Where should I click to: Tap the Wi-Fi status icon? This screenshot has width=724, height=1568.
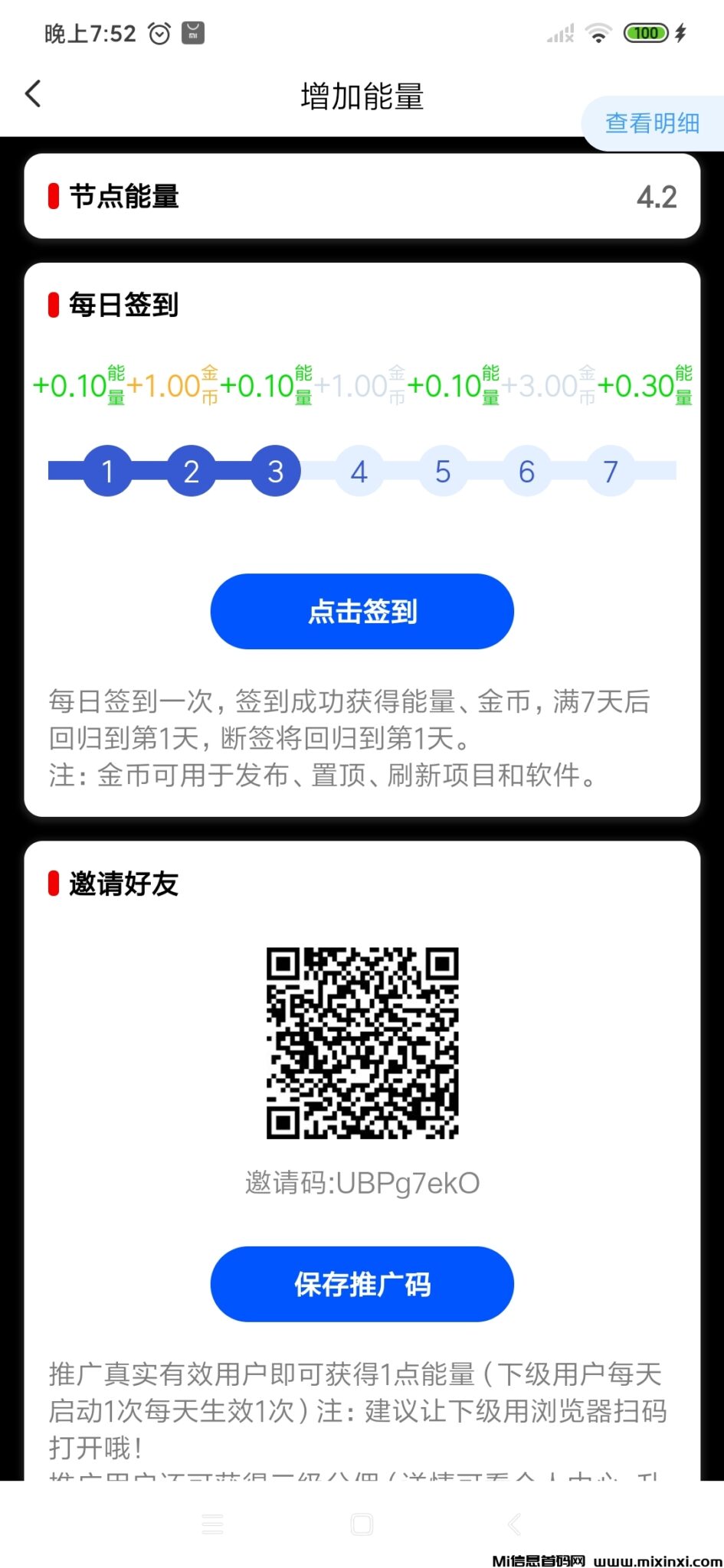click(598, 34)
